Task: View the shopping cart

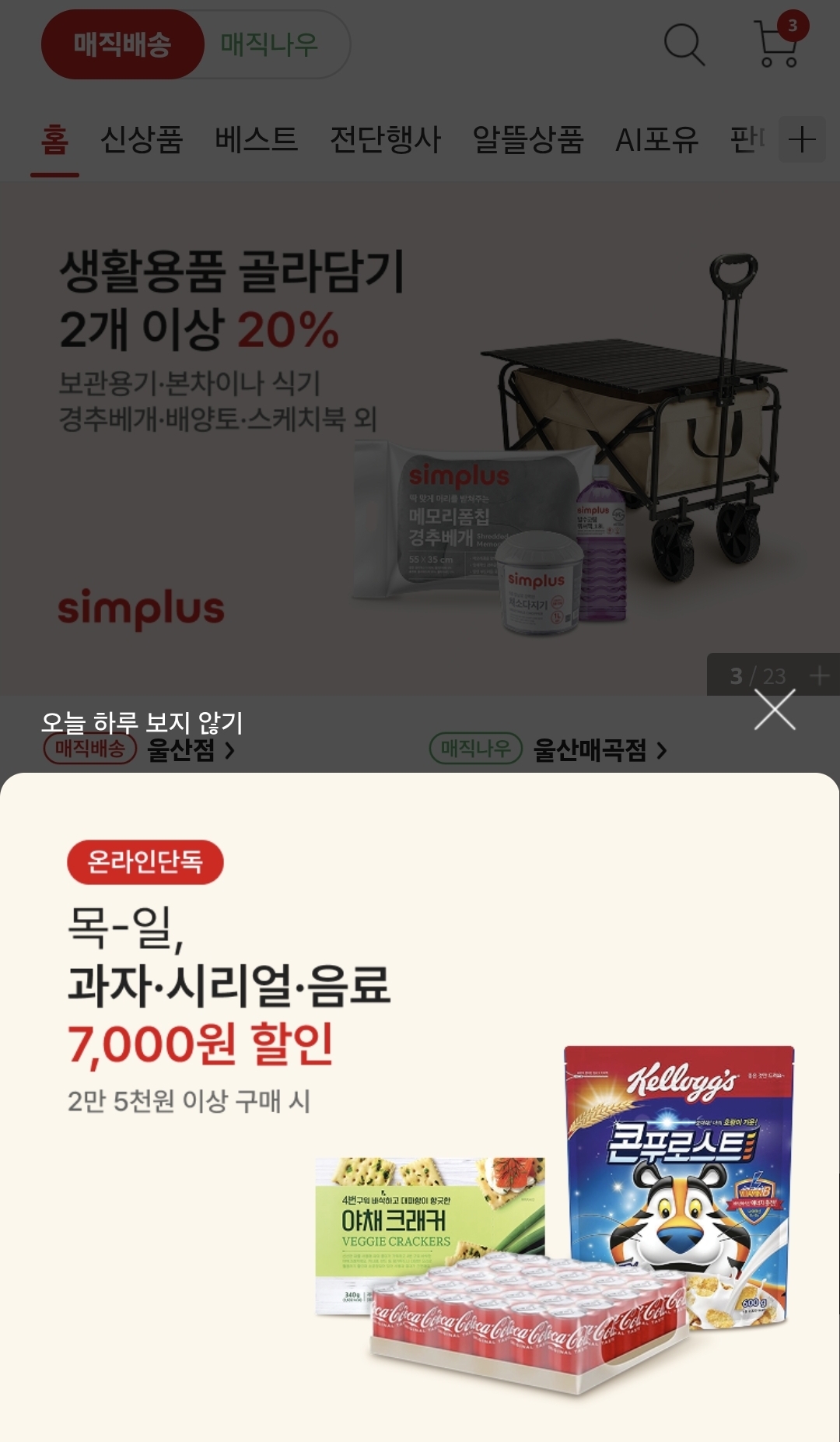Action: (777, 44)
